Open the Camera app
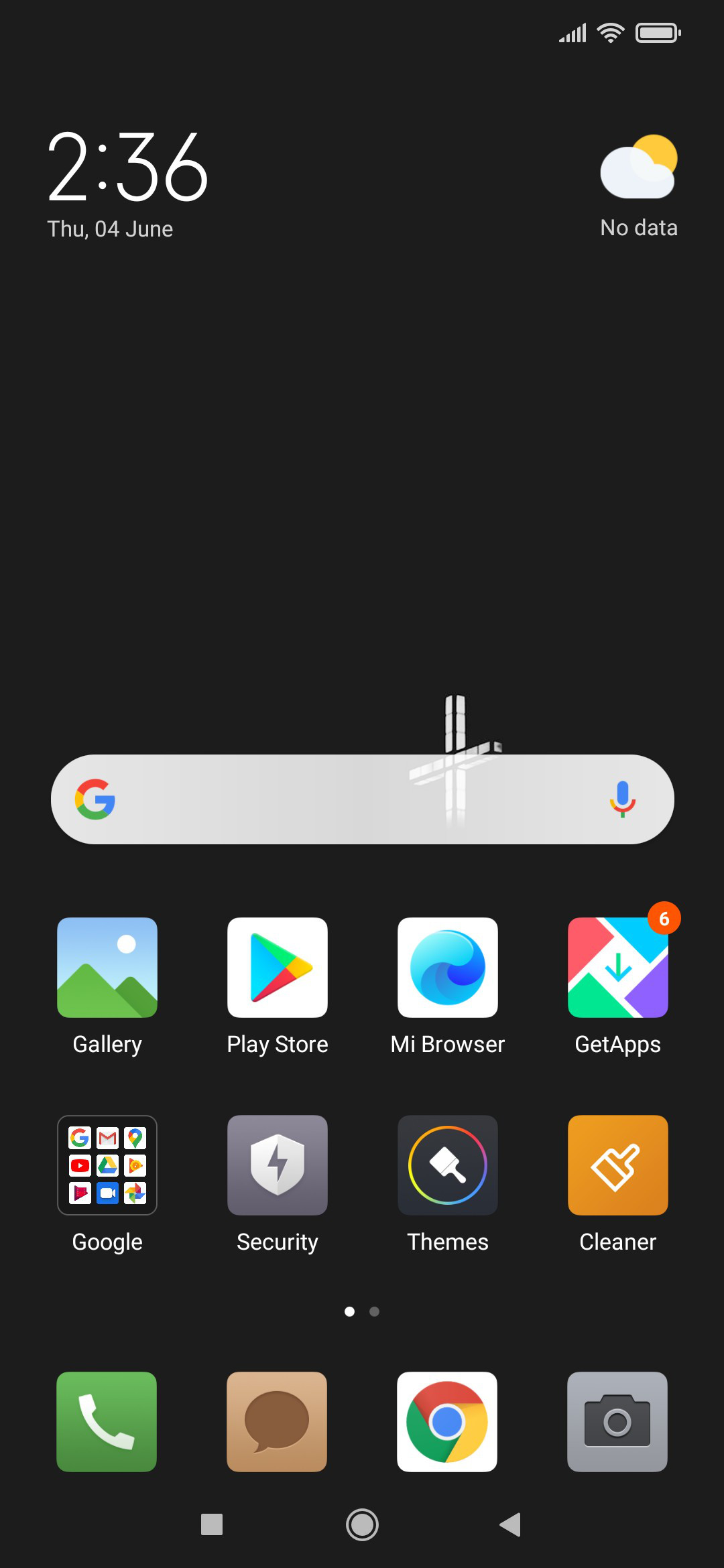Screen dimensions: 724x1568 (617, 1421)
